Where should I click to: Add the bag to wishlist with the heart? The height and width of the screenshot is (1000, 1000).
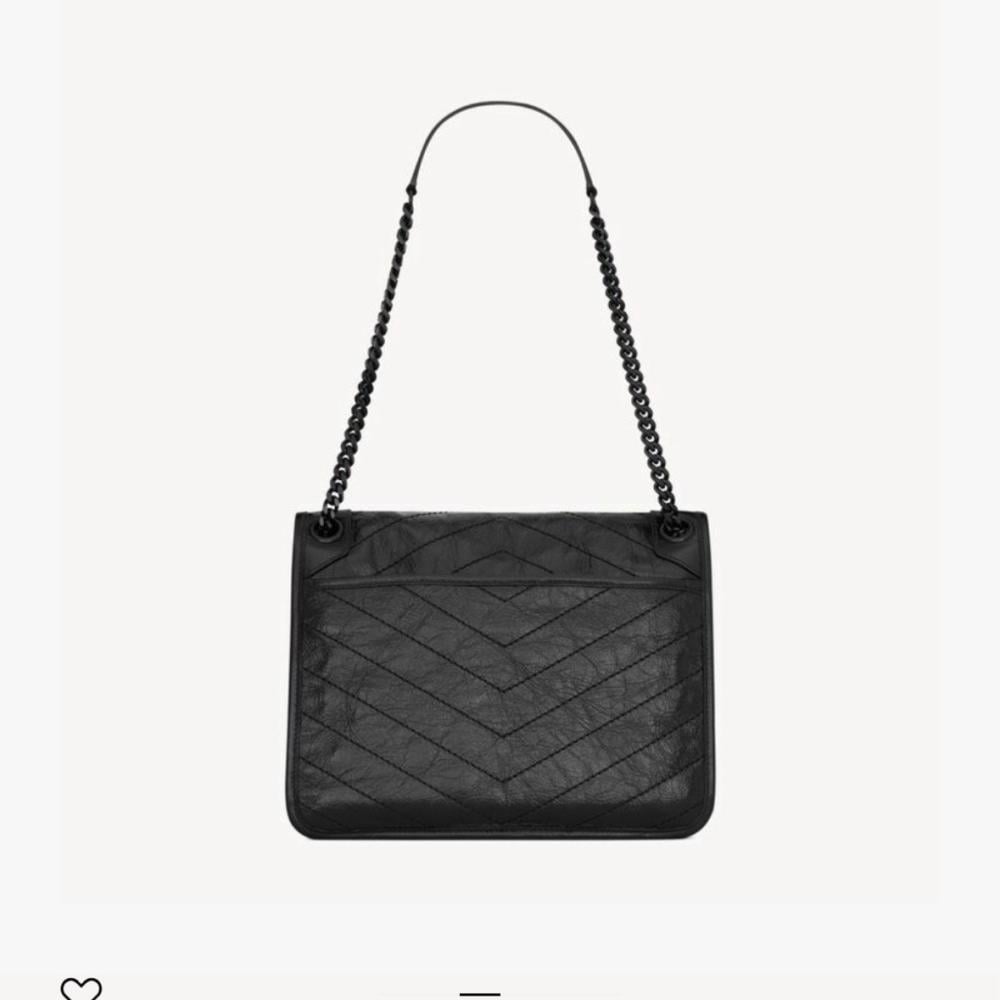click(80, 988)
